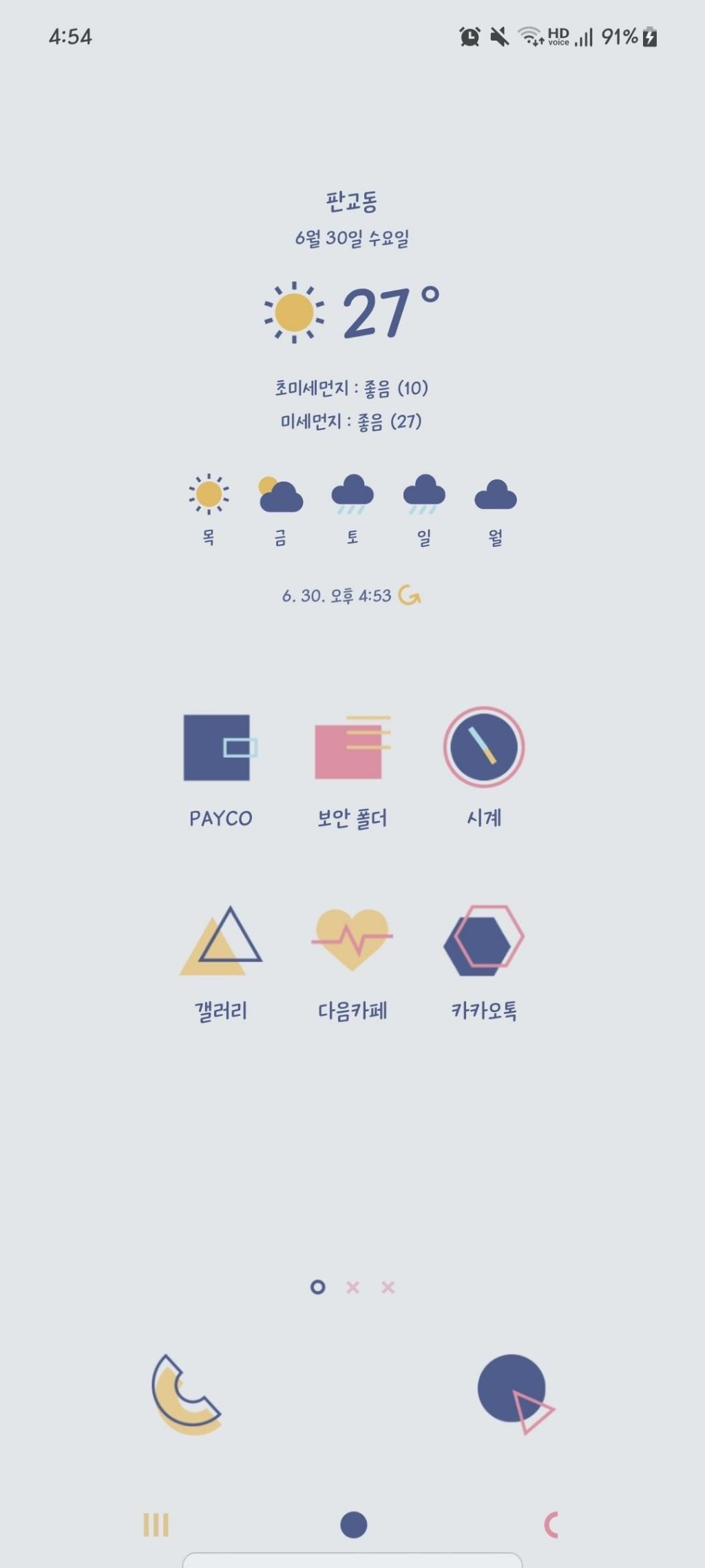Refresh the weather widget
The height and width of the screenshot is (1568, 705).
click(x=410, y=595)
